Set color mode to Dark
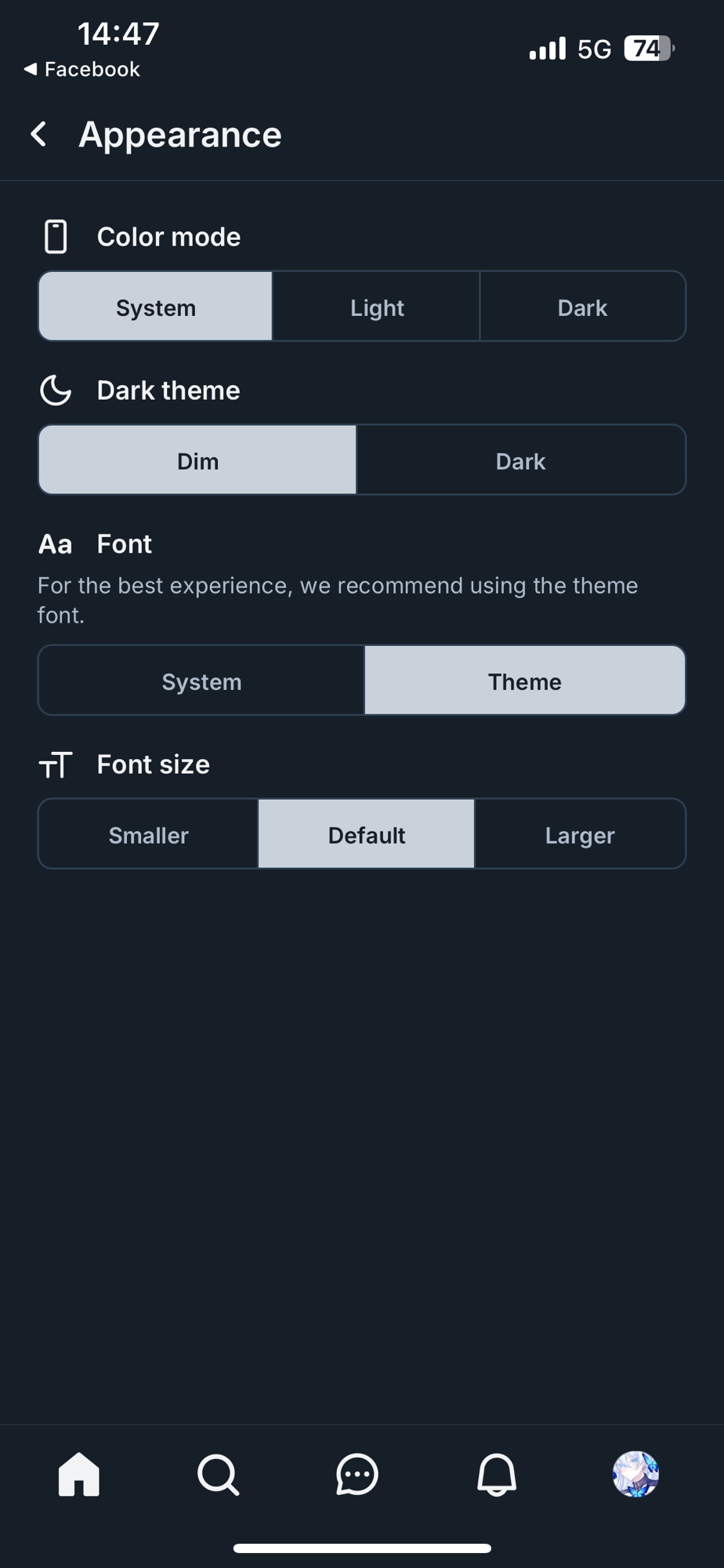The image size is (724, 1568). 582,307
